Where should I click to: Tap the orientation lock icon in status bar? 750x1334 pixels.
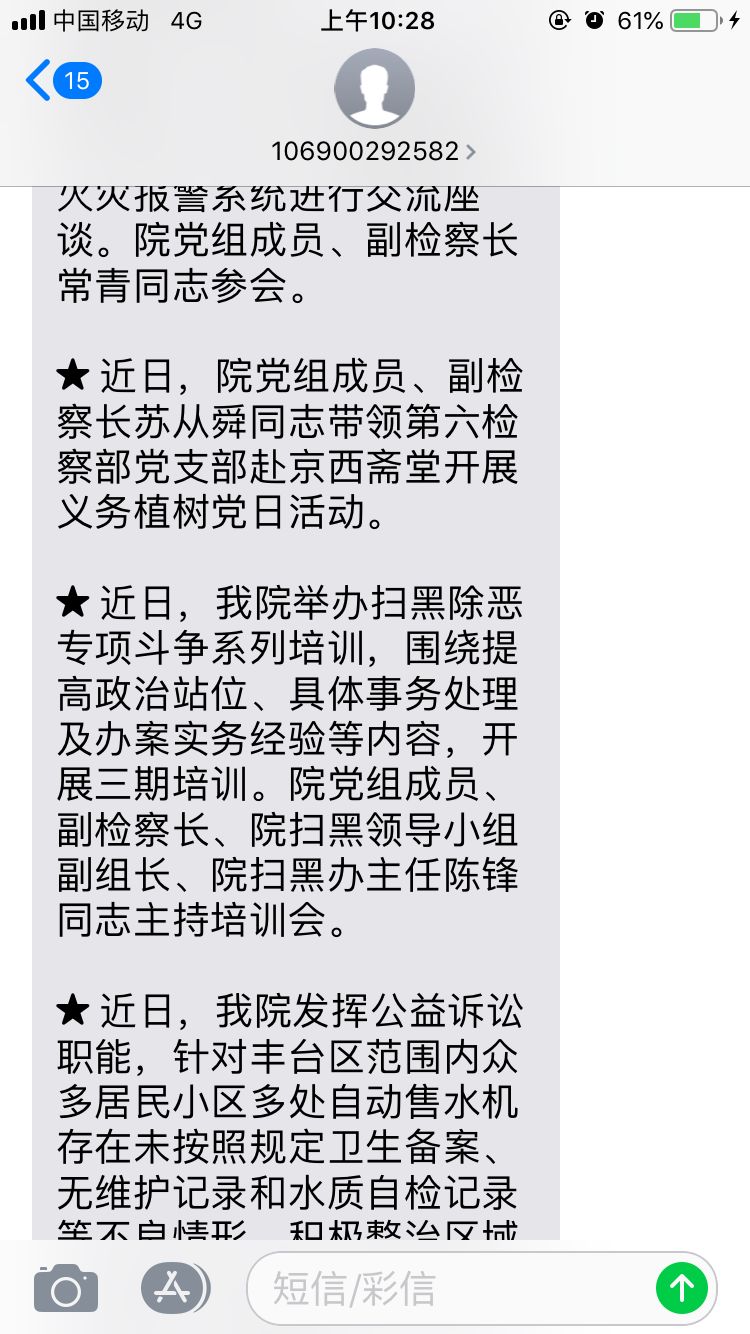pyautogui.click(x=557, y=20)
